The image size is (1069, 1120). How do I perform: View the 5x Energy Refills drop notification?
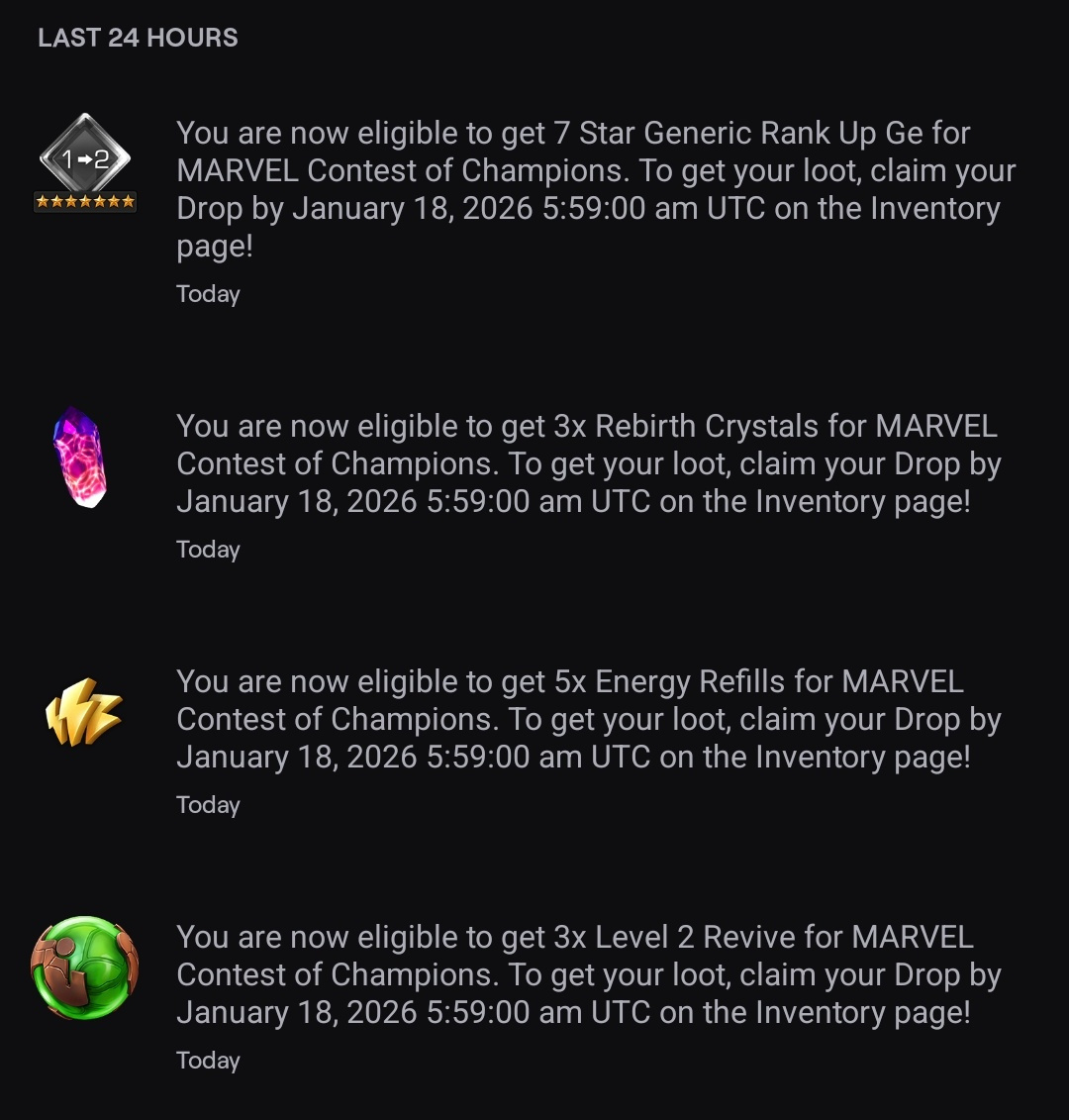[x=589, y=719]
